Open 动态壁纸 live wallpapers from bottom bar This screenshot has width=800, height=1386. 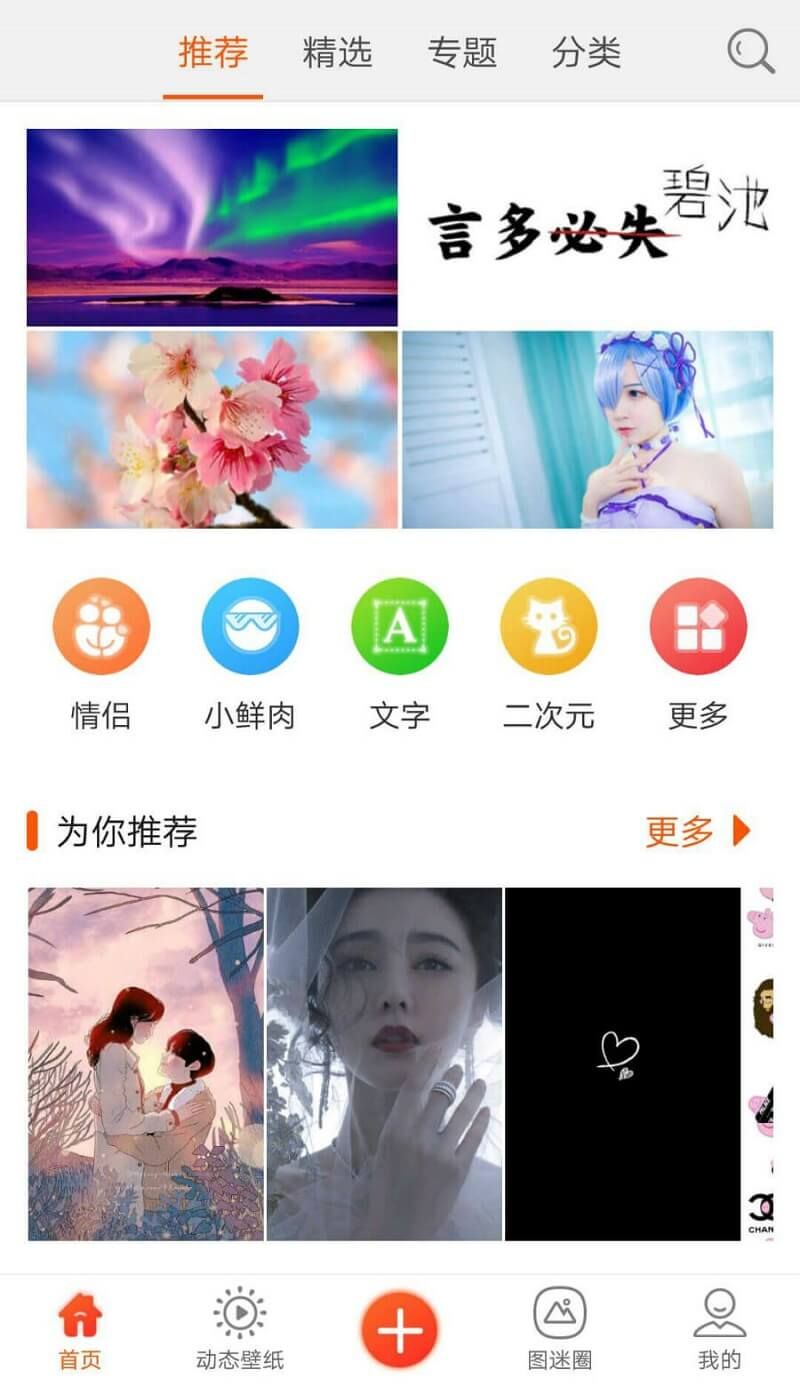(237, 1327)
